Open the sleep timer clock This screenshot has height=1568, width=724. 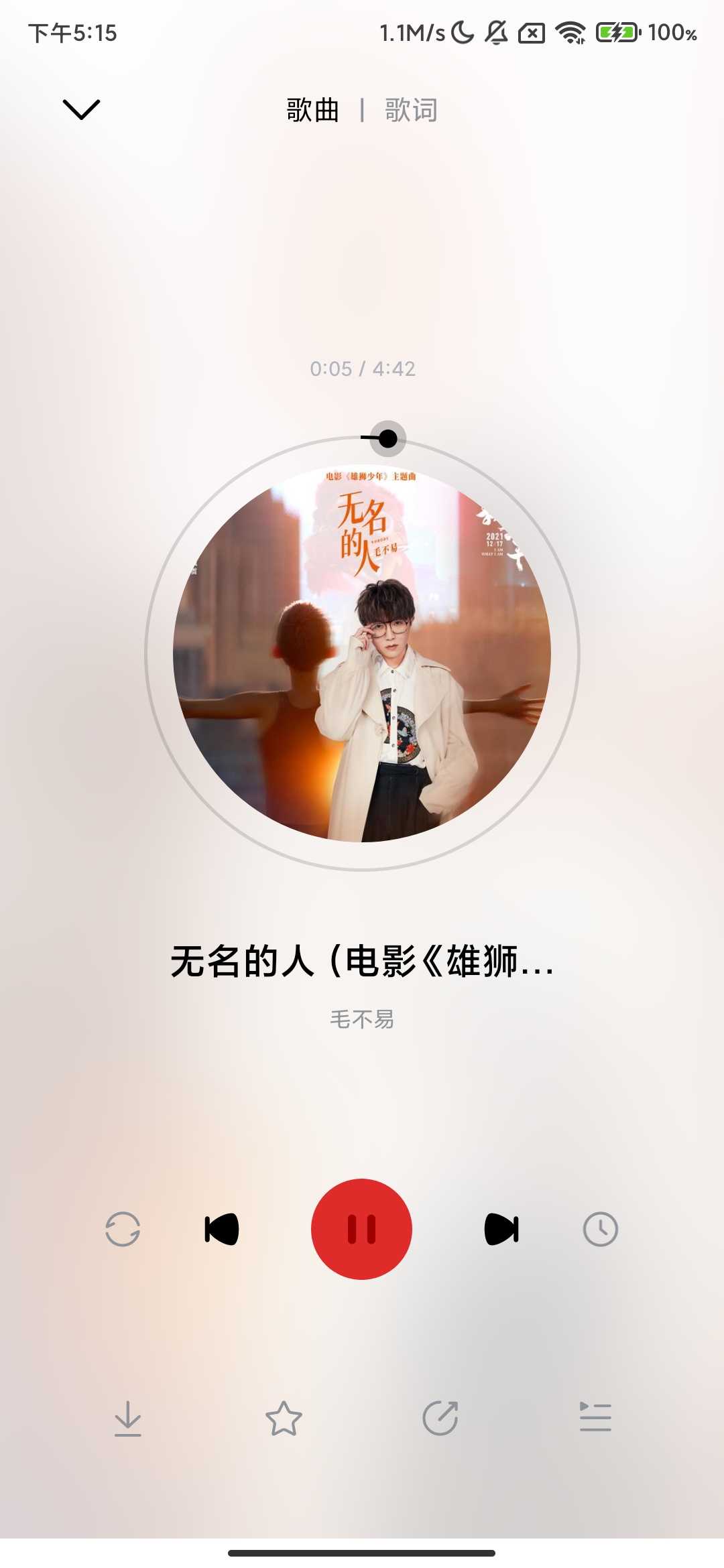tap(600, 1229)
